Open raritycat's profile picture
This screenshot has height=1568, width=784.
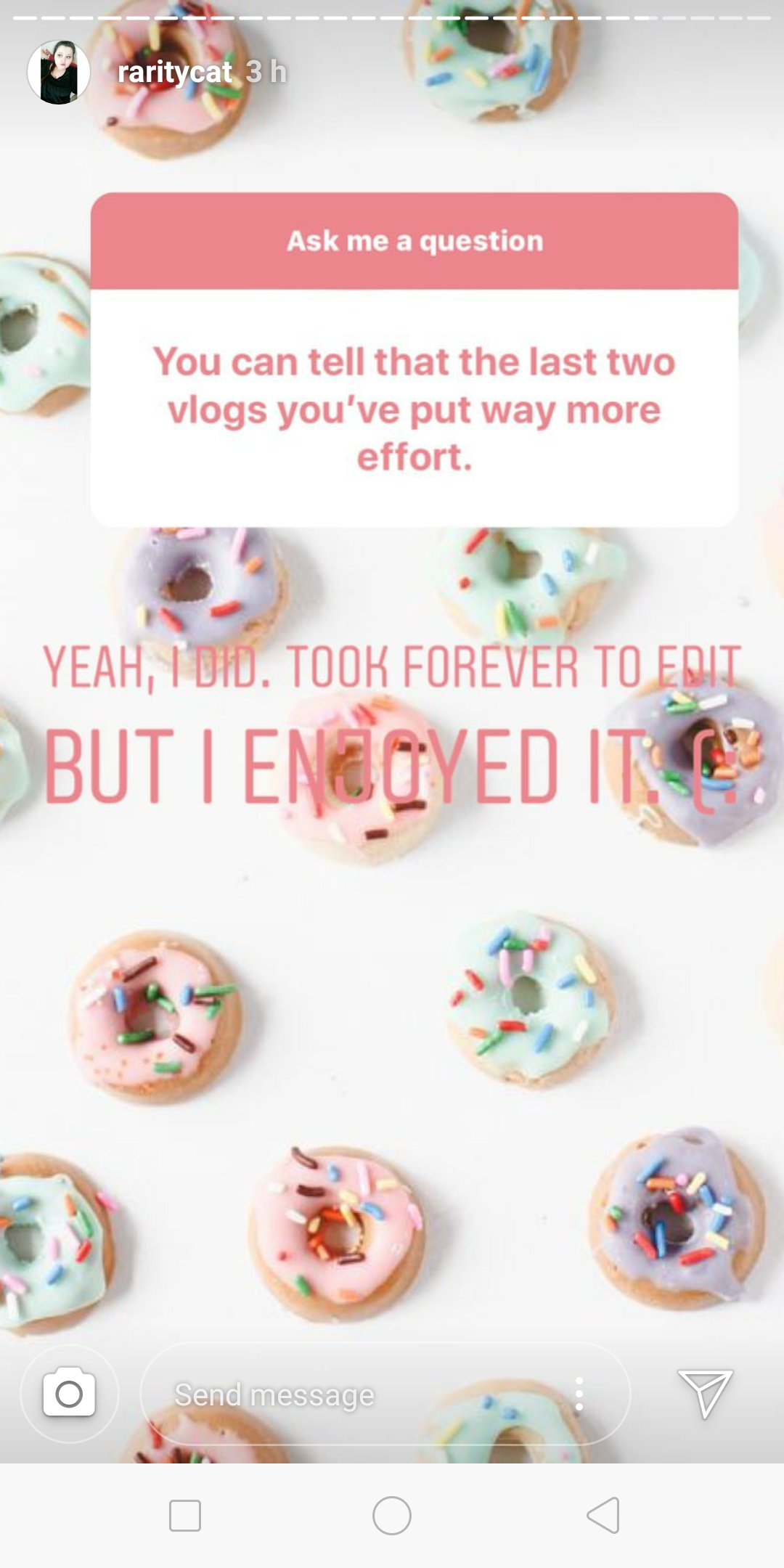click(x=59, y=72)
